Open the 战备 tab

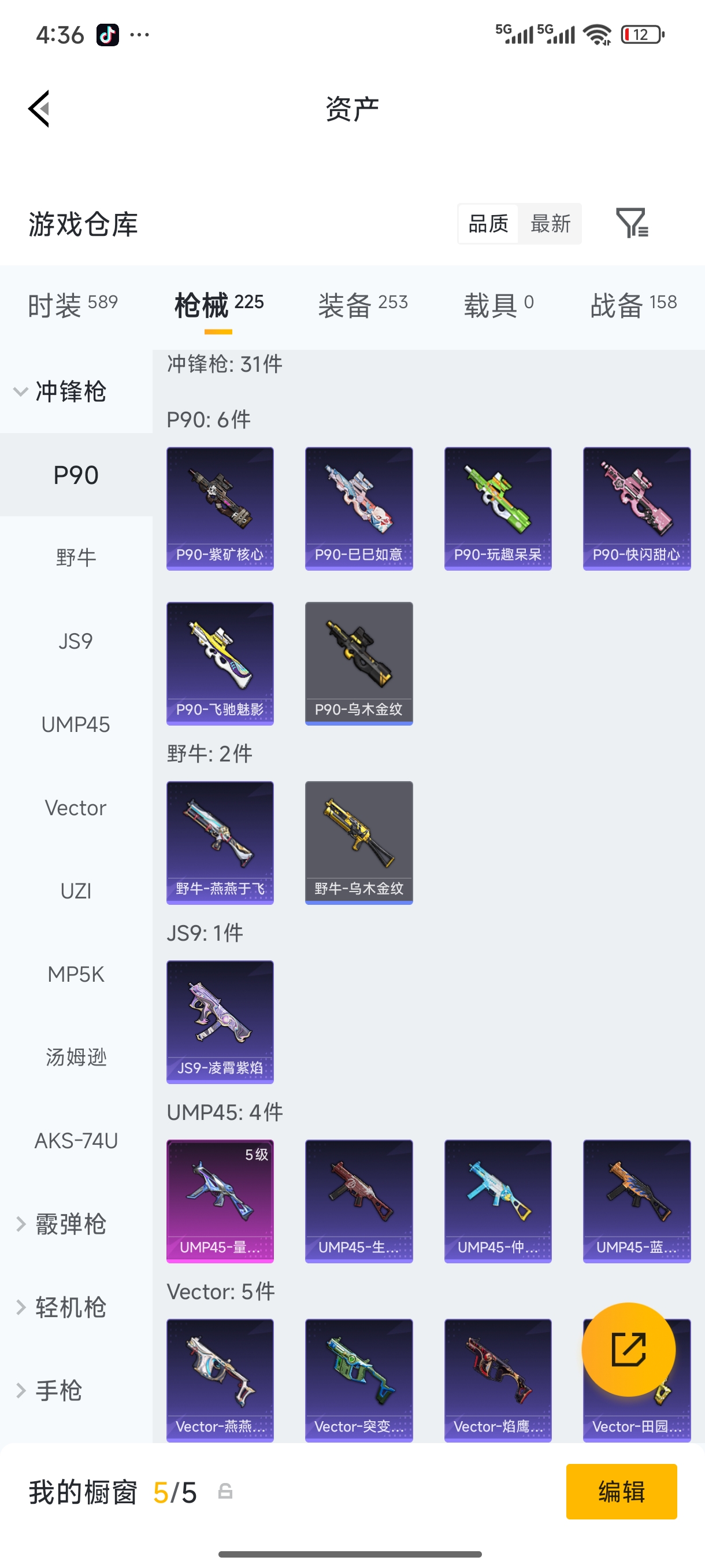(633, 304)
